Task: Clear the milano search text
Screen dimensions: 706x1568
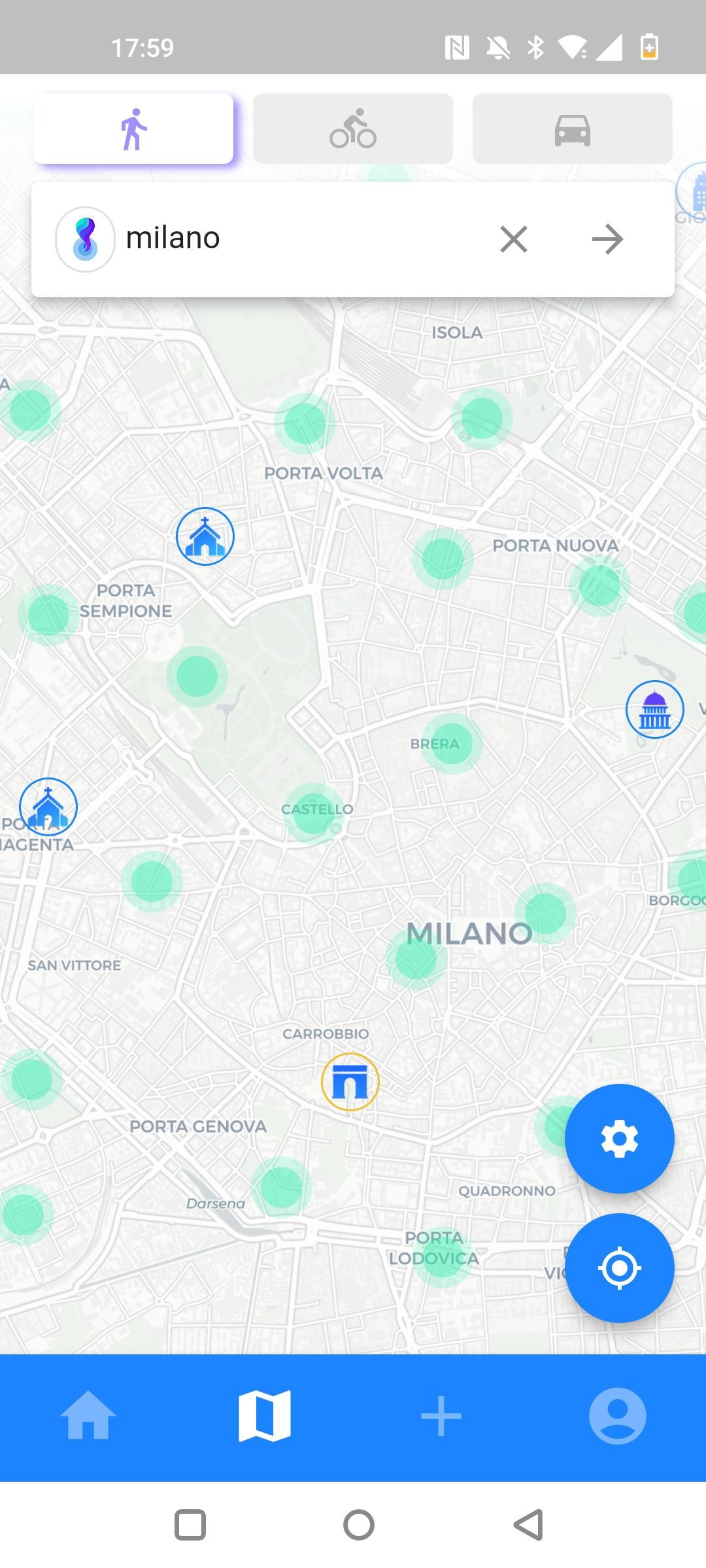Action: [x=514, y=239]
